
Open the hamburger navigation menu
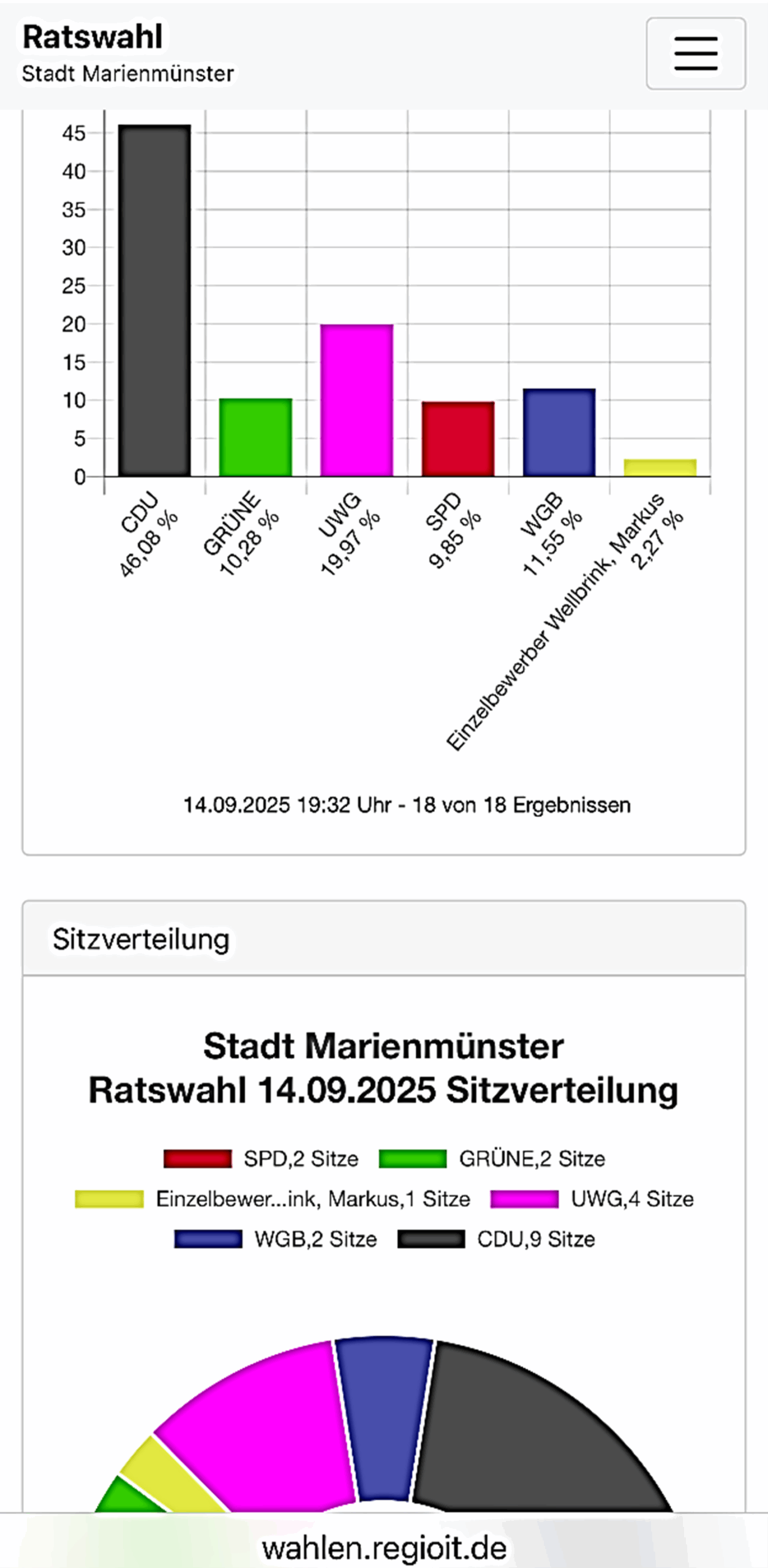coord(695,53)
